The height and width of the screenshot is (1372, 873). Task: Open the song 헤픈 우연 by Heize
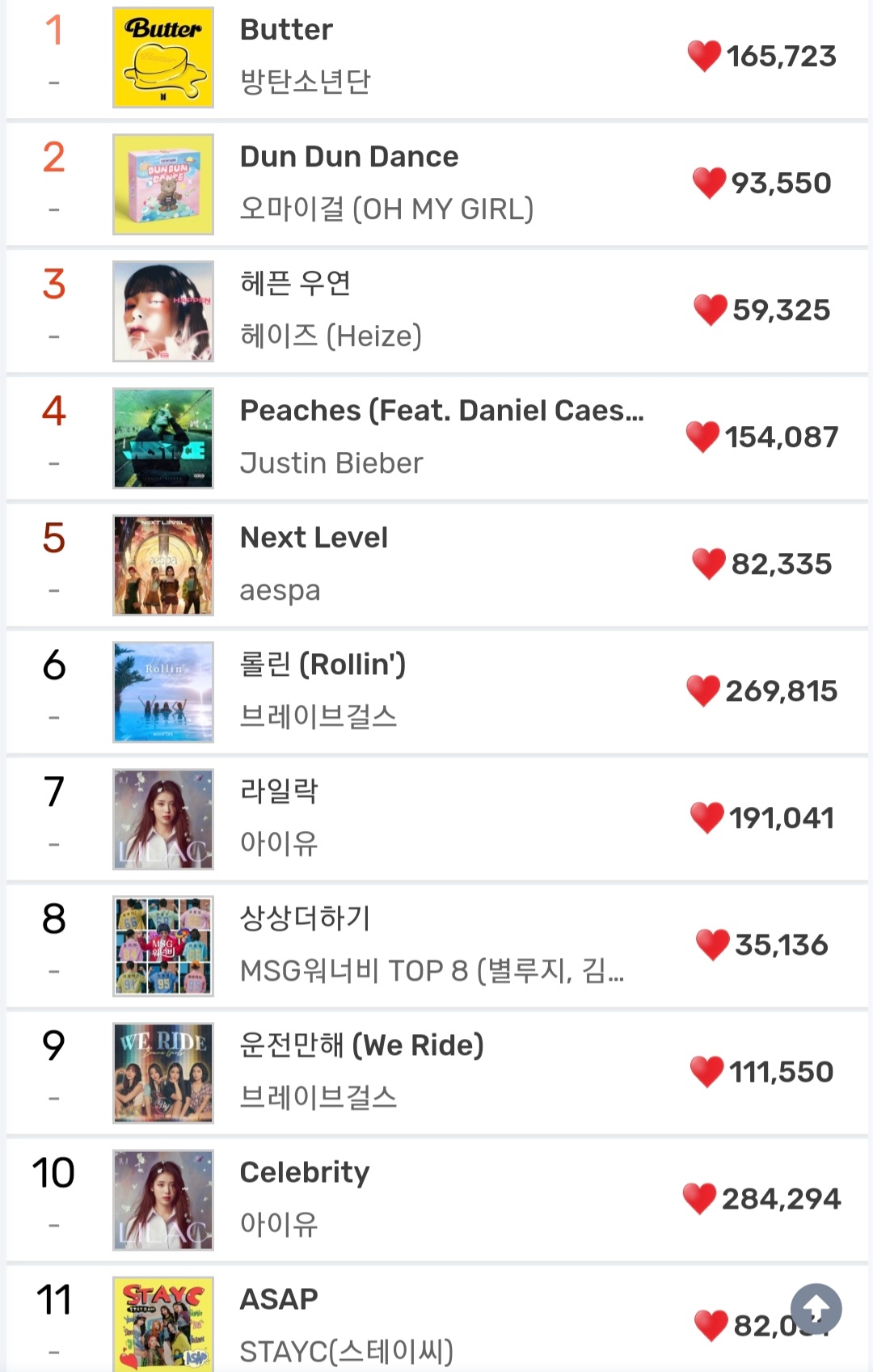[x=295, y=284]
